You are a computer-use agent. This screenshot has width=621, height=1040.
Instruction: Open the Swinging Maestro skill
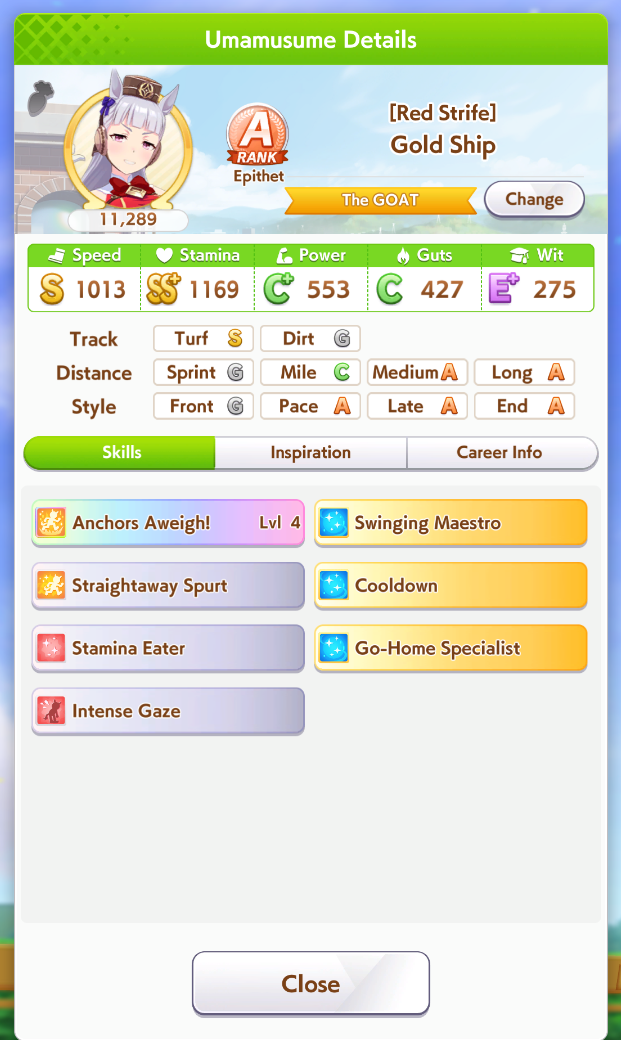(451, 523)
